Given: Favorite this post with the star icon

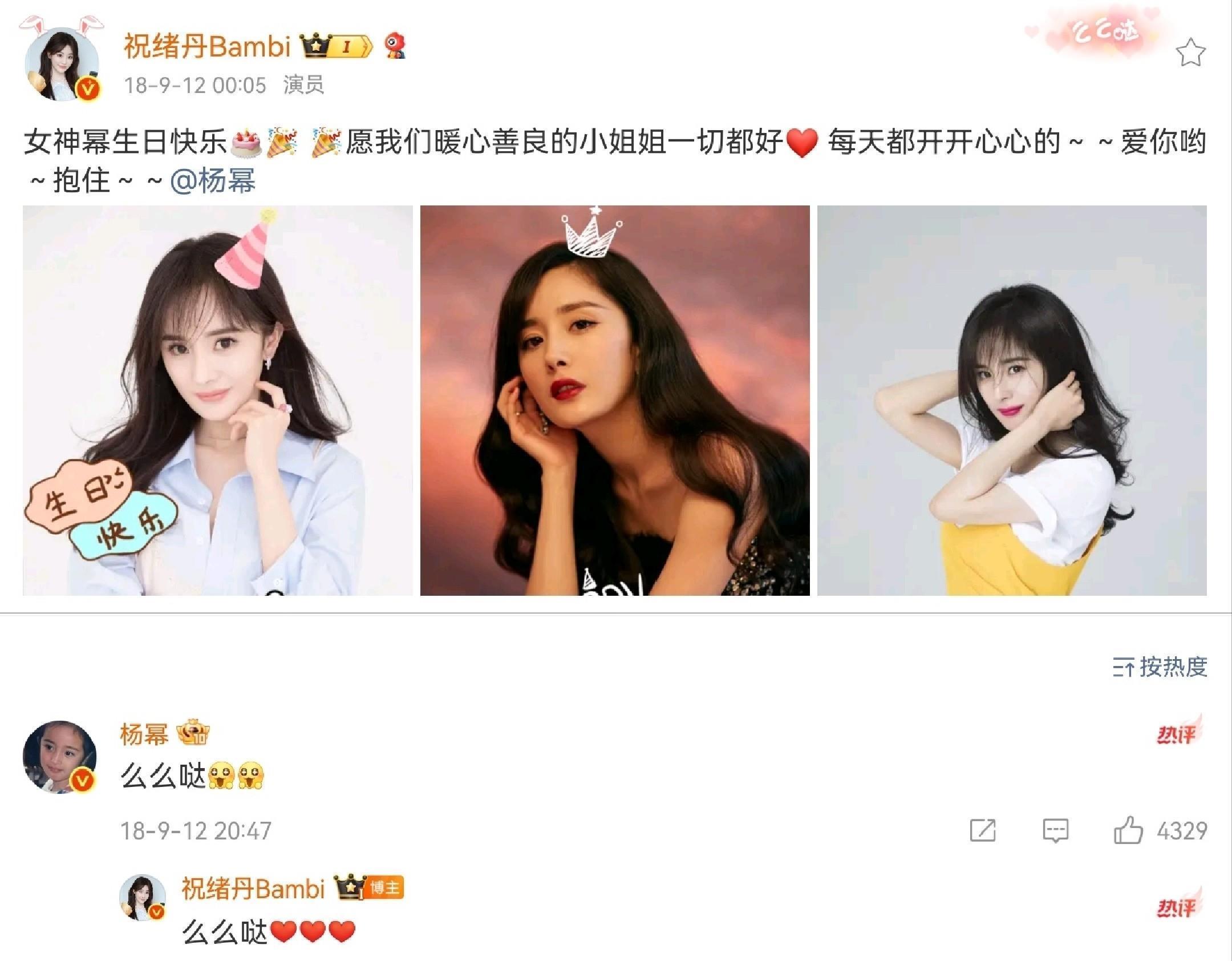Looking at the screenshot, I should (x=1190, y=53).
